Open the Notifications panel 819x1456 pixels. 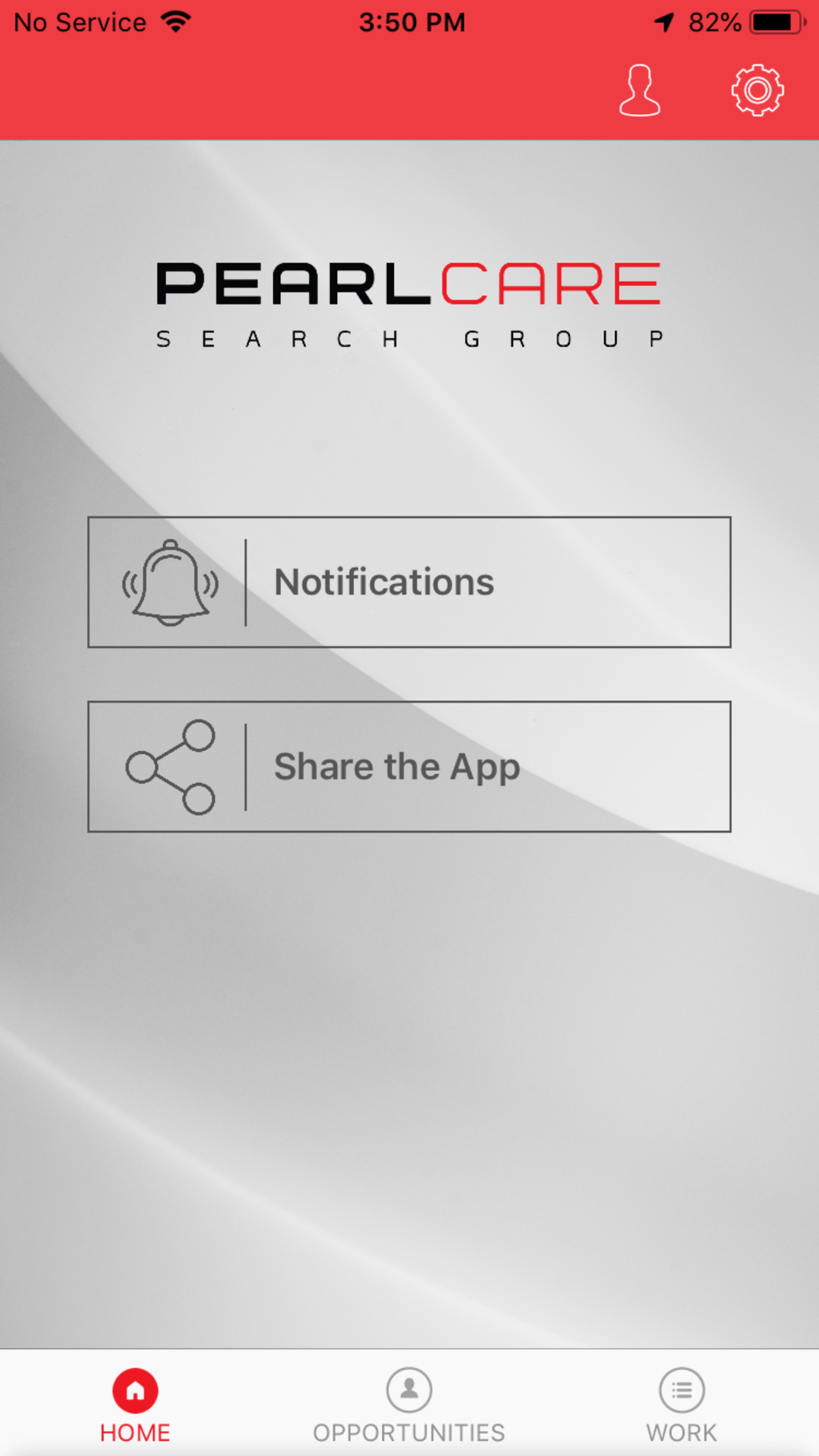click(409, 583)
